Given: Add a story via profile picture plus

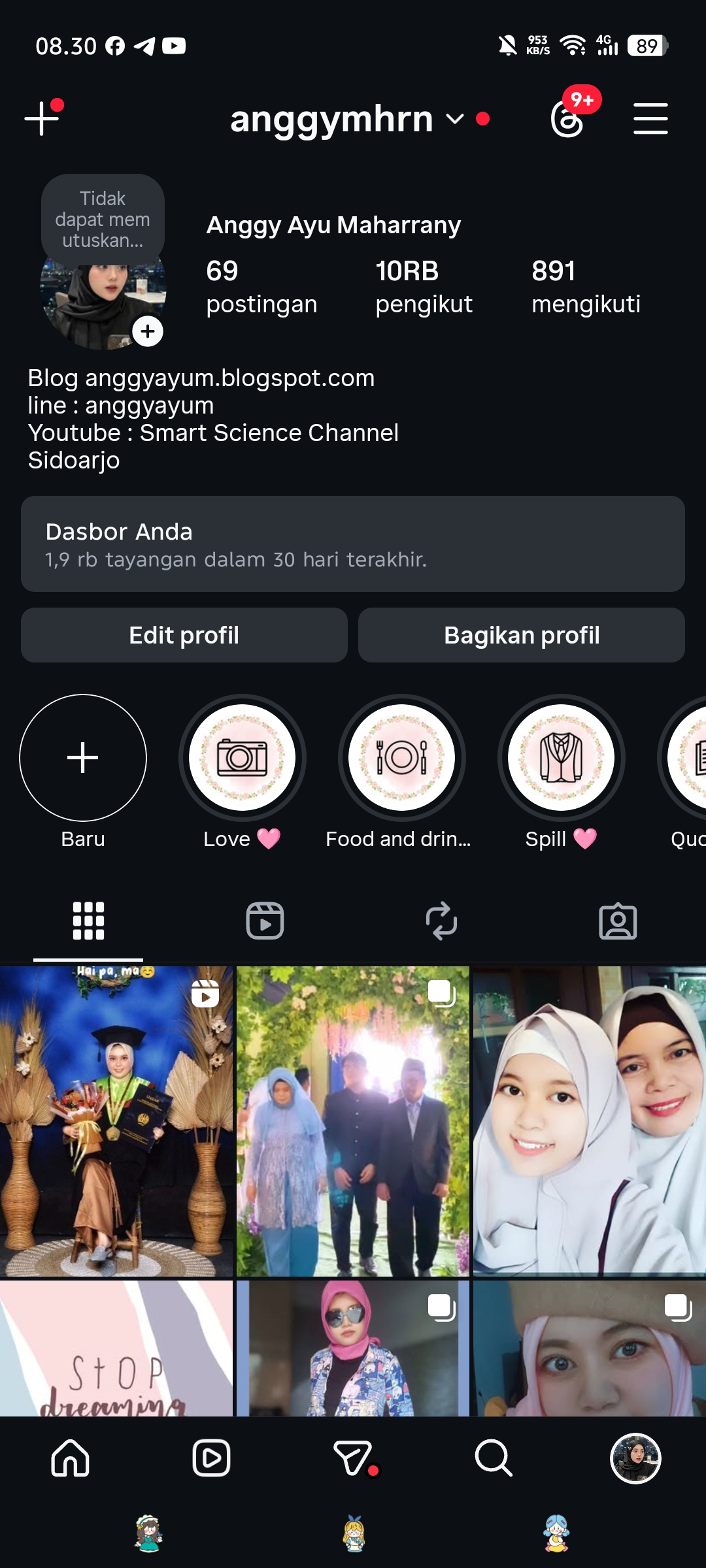Looking at the screenshot, I should click(148, 331).
